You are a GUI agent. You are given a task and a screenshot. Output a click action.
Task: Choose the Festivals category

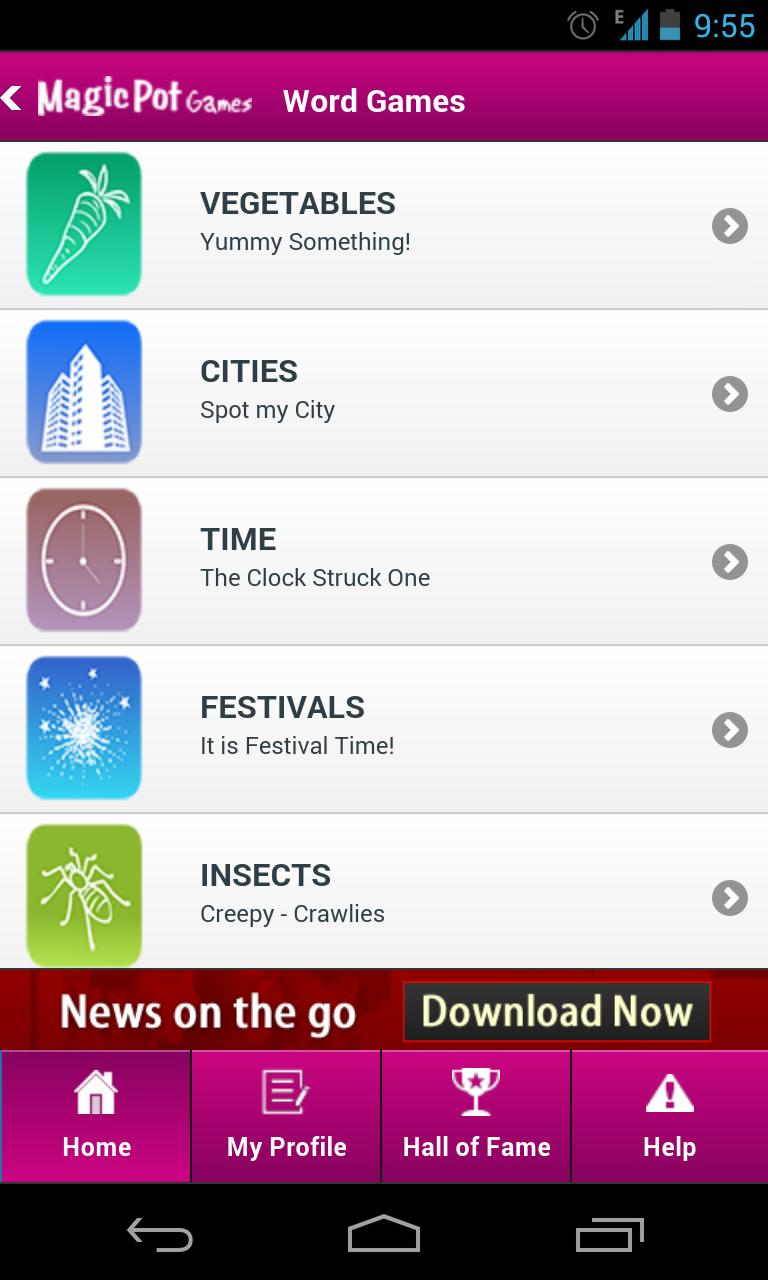click(x=384, y=729)
